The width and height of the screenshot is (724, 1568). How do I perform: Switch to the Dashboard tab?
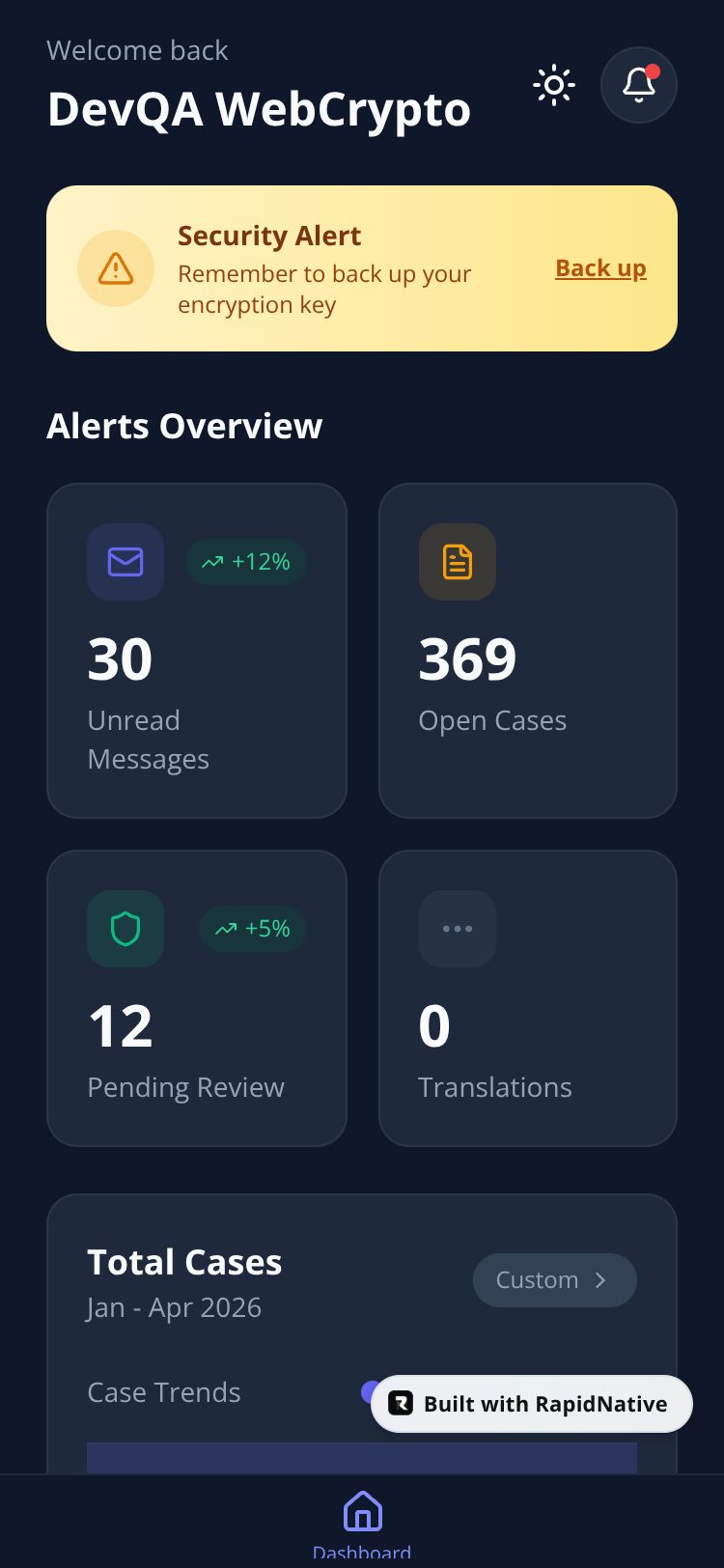[x=362, y=1524]
